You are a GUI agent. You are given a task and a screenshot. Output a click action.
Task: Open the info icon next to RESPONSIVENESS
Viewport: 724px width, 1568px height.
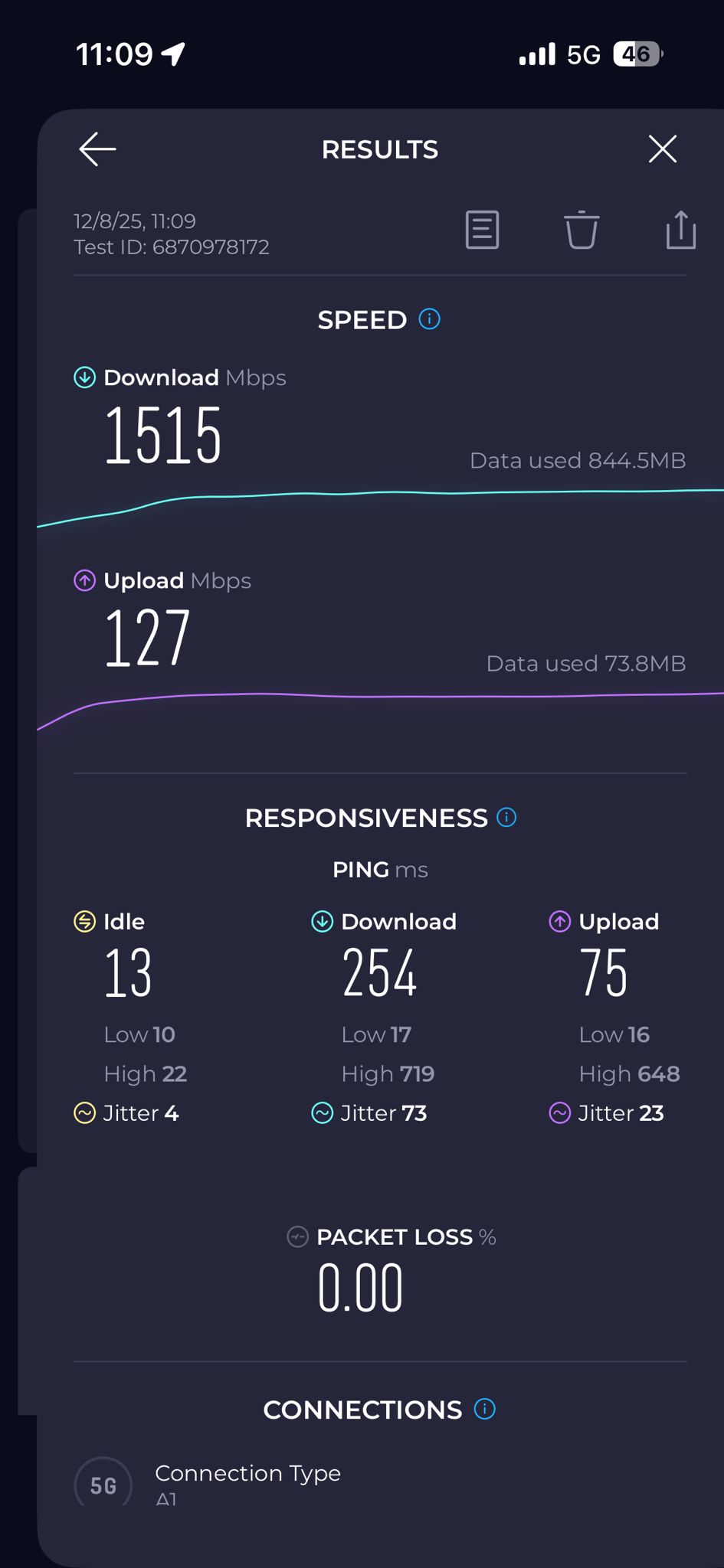pos(506,817)
